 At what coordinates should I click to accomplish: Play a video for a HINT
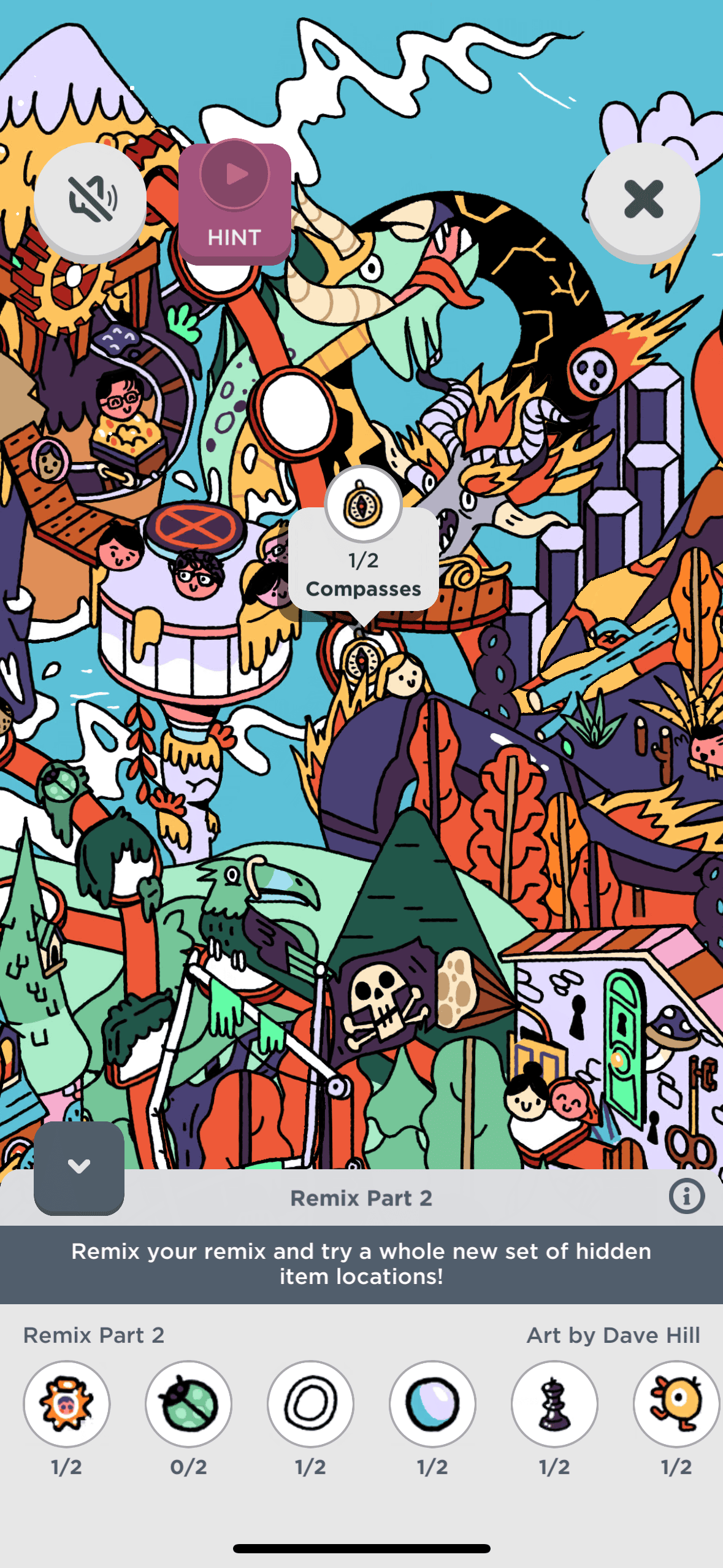(235, 202)
